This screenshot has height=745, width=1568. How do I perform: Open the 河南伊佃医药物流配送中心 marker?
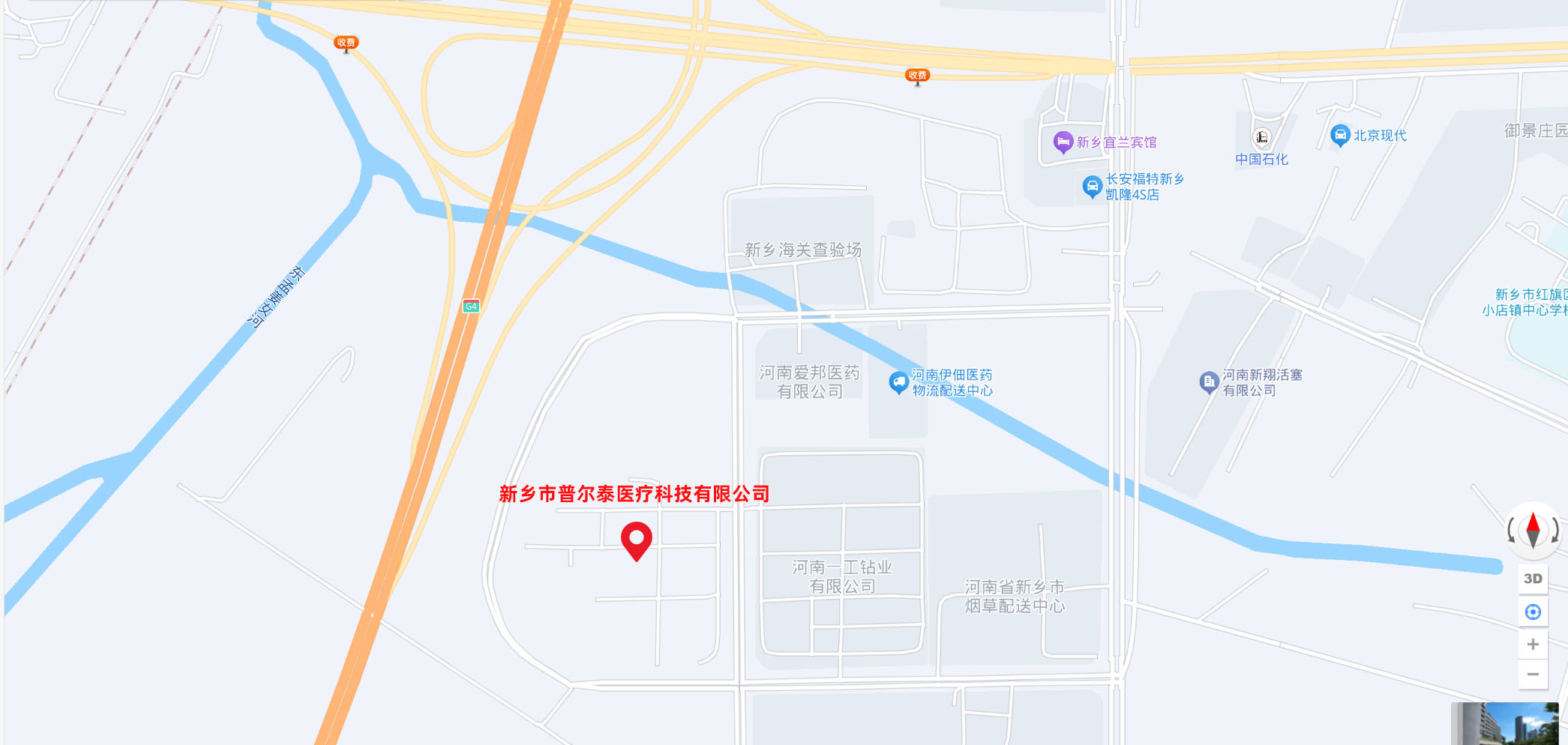(898, 382)
